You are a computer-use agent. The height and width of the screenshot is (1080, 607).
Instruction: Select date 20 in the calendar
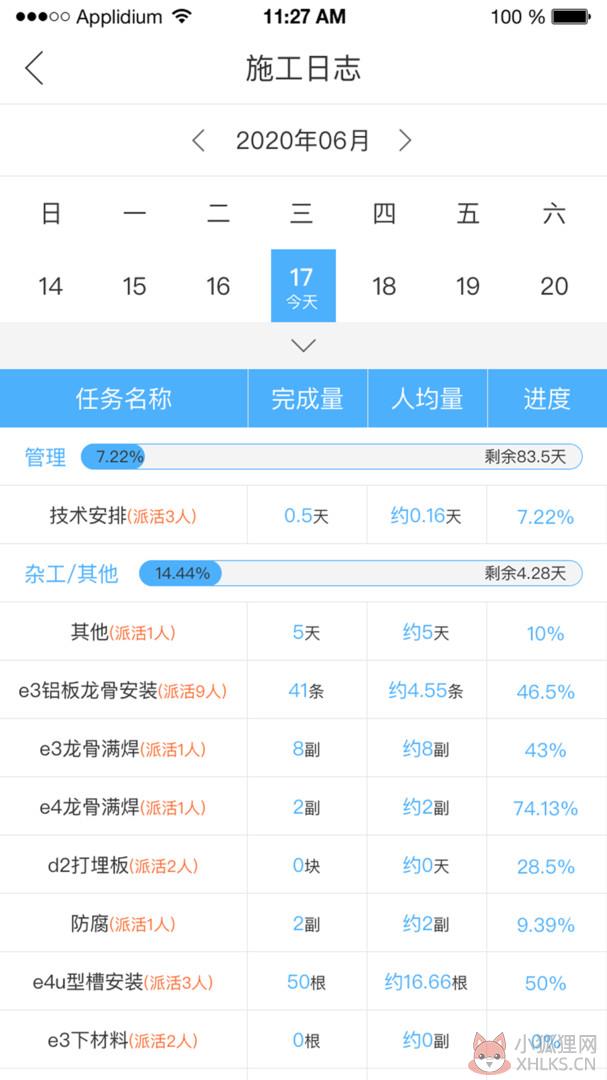coord(554,286)
